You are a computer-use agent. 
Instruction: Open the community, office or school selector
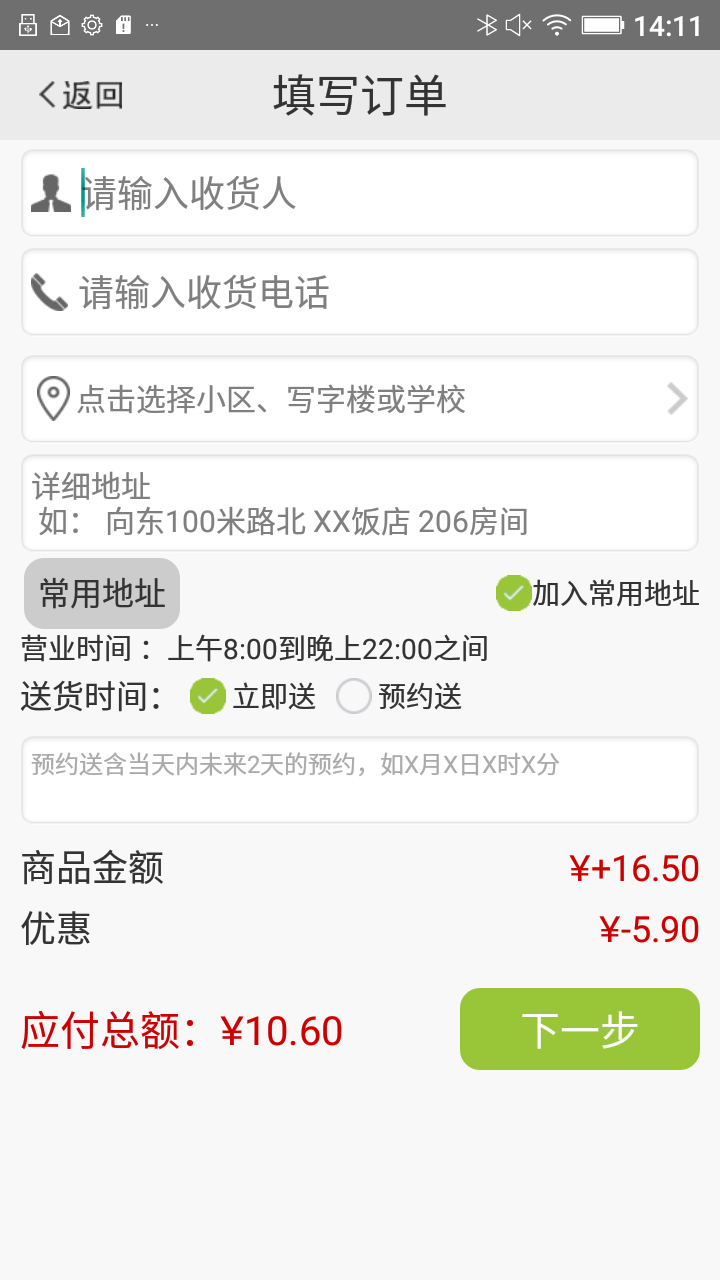tap(360, 399)
